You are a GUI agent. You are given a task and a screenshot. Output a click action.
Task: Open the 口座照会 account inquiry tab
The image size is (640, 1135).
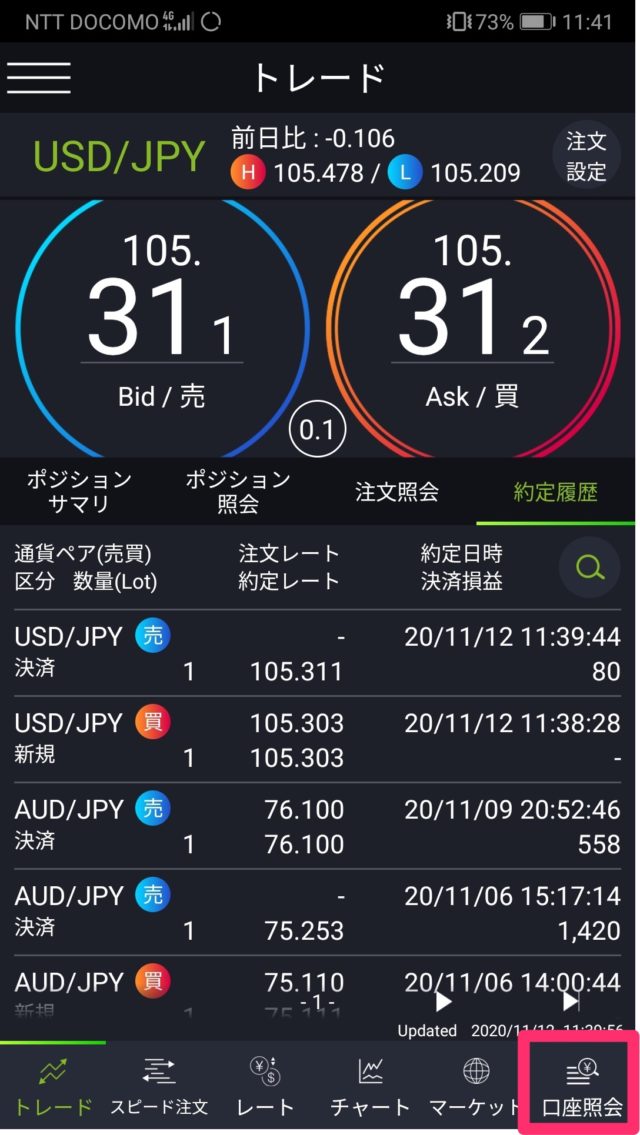point(581,1086)
